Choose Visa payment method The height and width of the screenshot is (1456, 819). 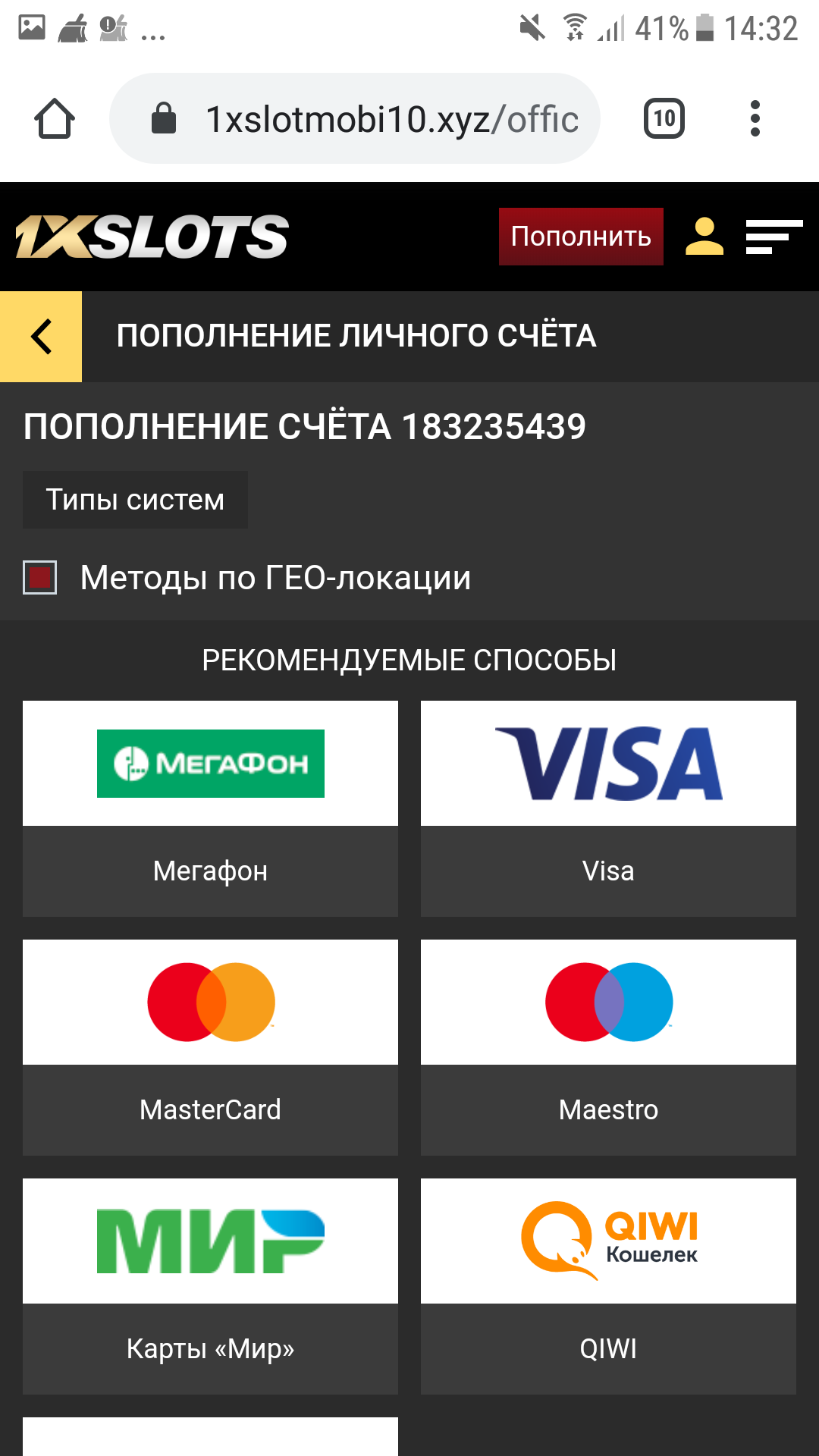608,808
